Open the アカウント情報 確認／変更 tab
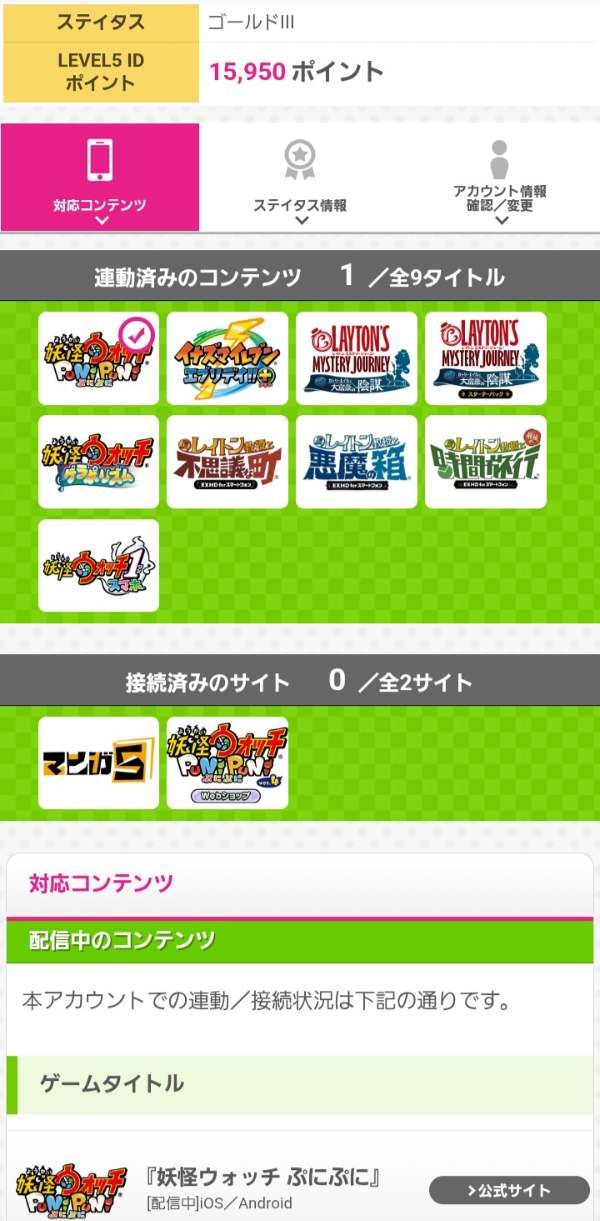Image resolution: width=600 pixels, height=1221 pixels. pyautogui.click(x=499, y=178)
